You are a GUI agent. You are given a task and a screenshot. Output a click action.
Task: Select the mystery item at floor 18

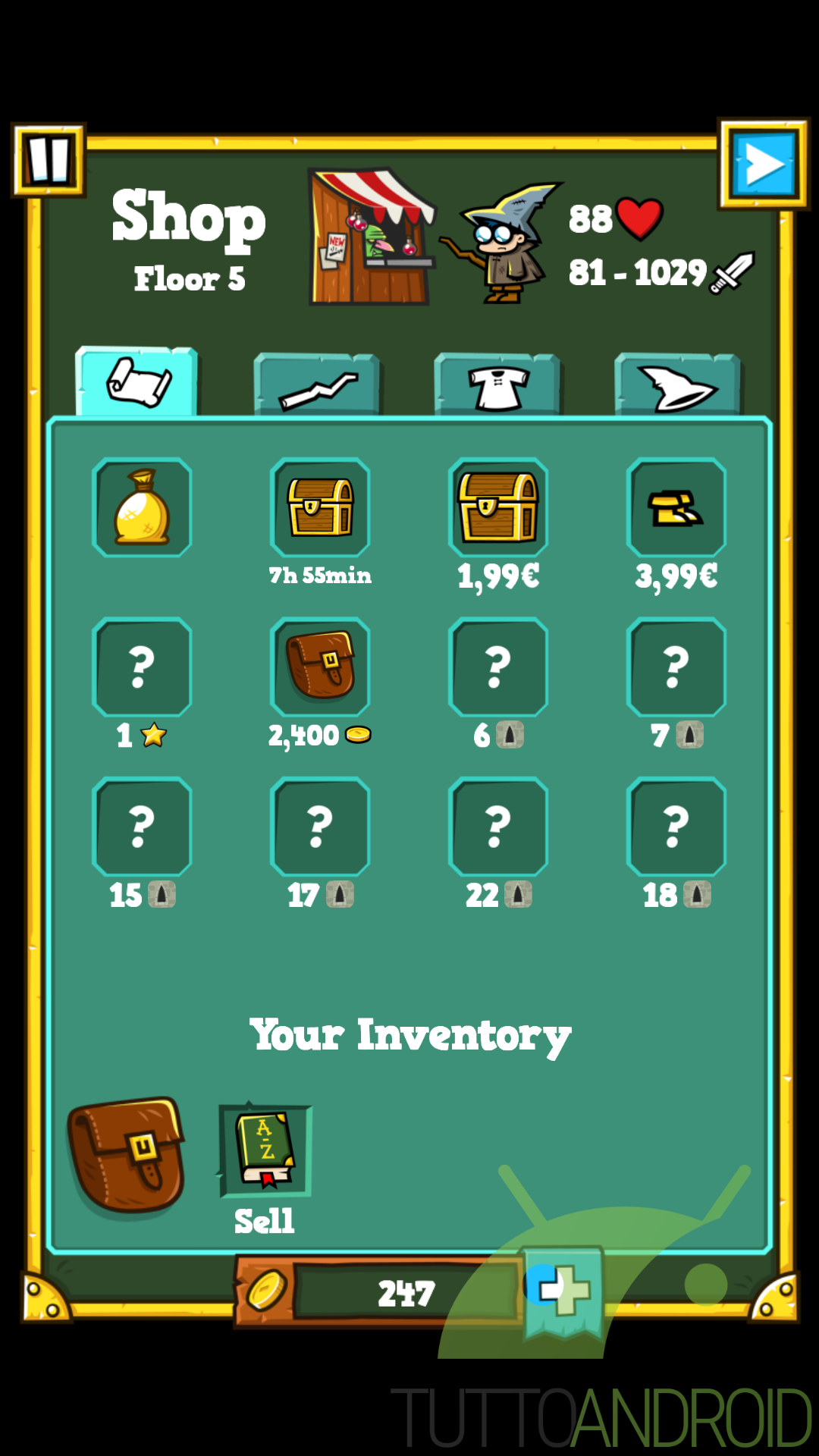click(676, 827)
